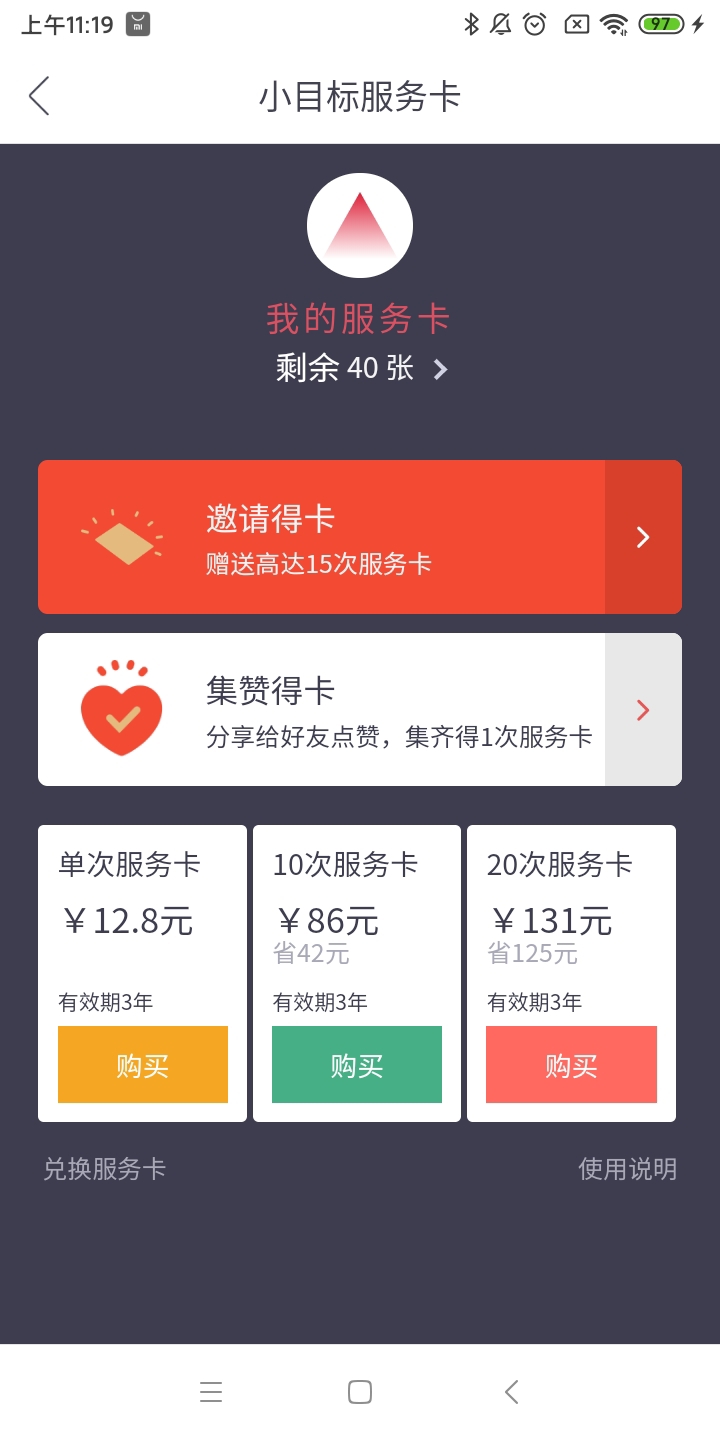Screen dimensions: 720x1440
Task: Buy the single service card for ¥12.8
Action: pos(143,1065)
